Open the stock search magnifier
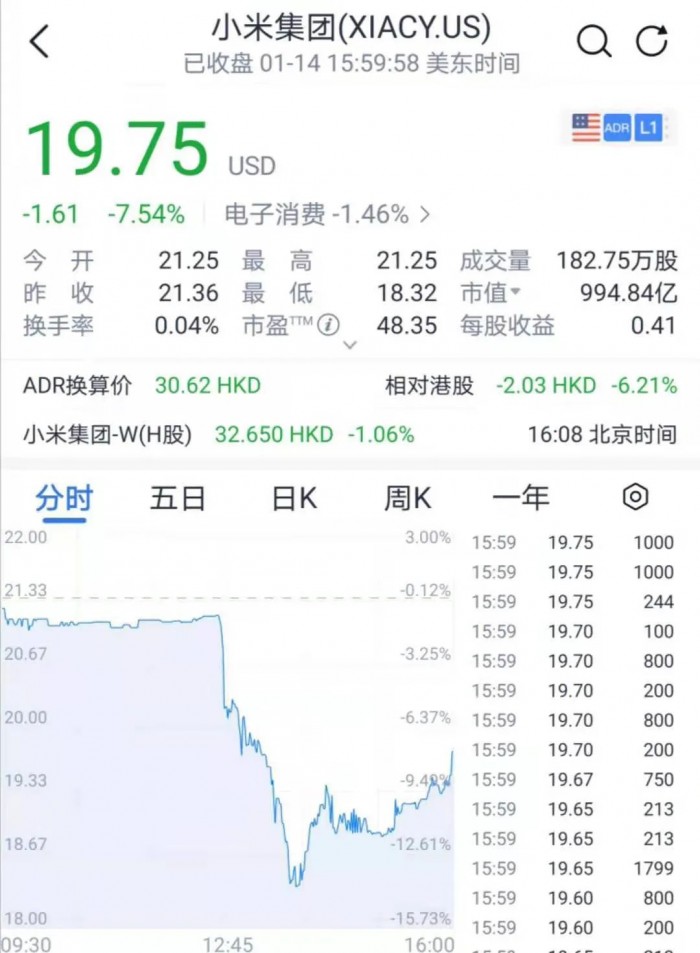This screenshot has height=953, width=700. 594,42
